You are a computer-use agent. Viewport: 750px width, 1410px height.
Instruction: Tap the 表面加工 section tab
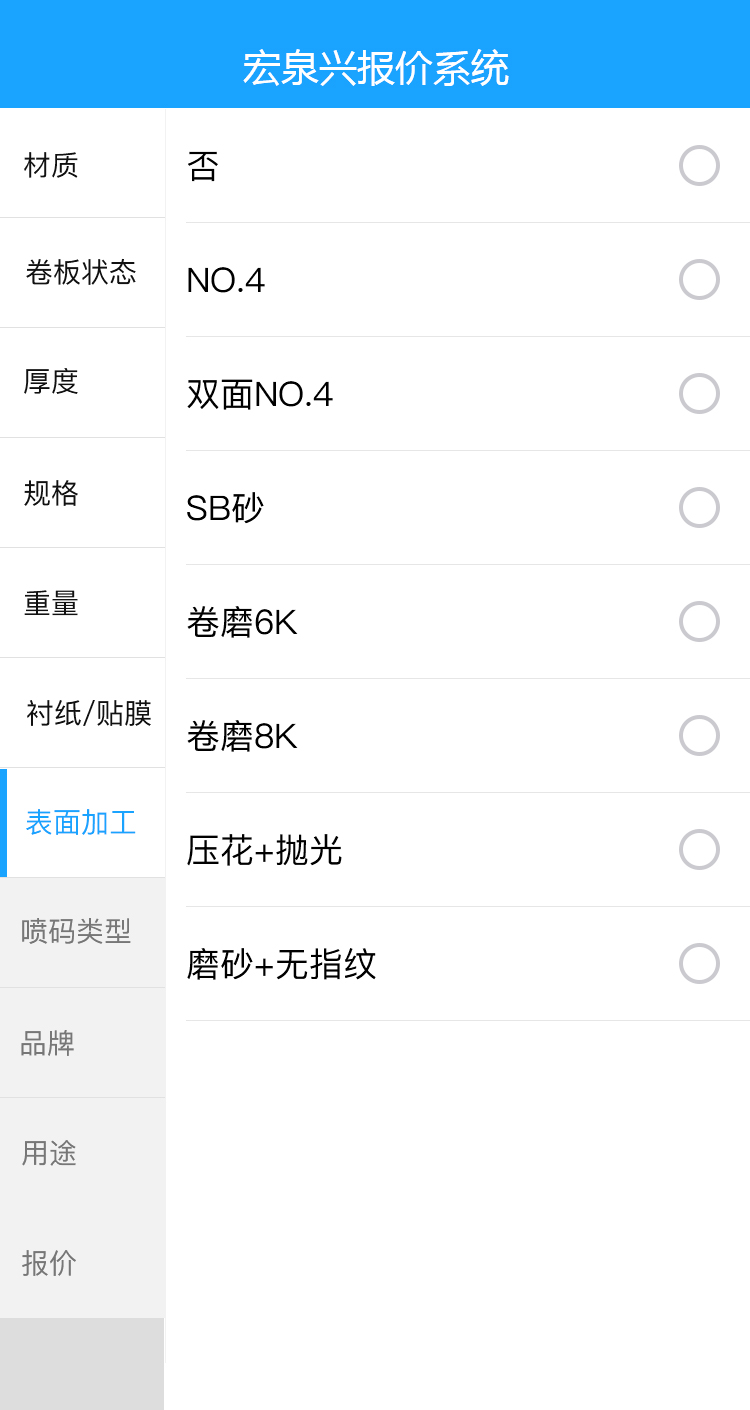pos(82,823)
